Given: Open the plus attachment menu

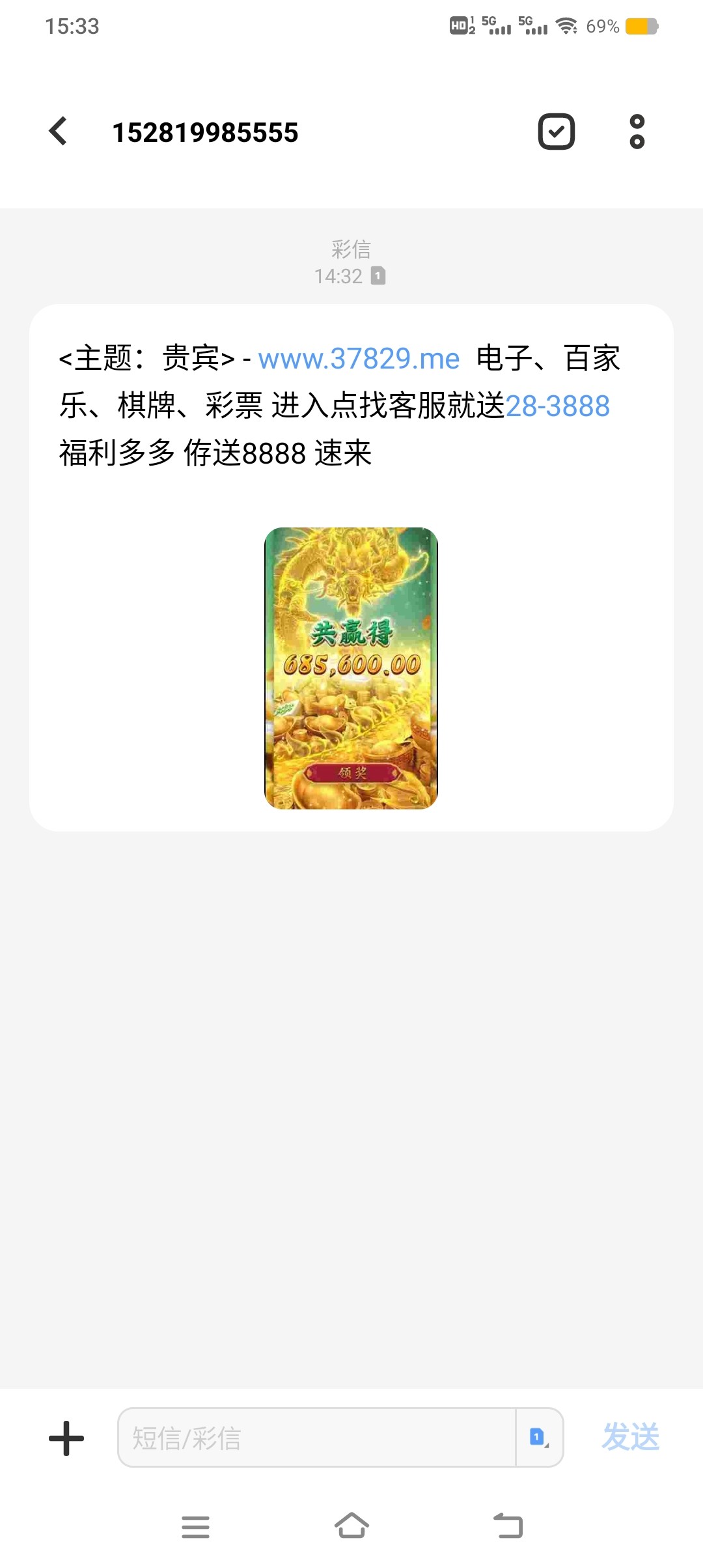Looking at the screenshot, I should point(66,1438).
